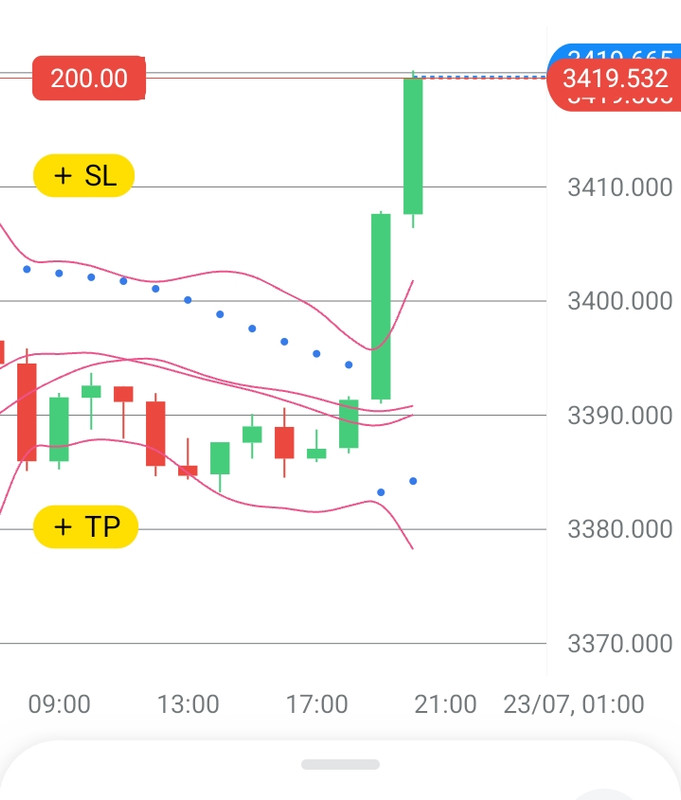
Task: Add a take profit with + TP
Action: [86, 527]
